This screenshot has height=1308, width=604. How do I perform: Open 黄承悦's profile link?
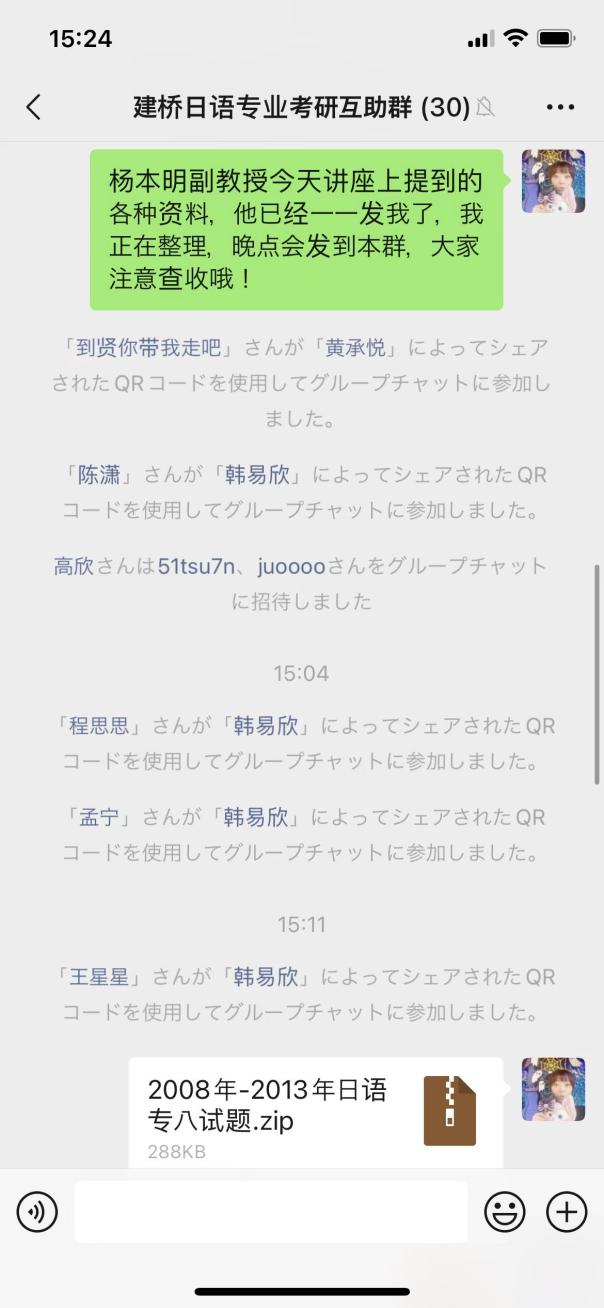click(x=356, y=348)
